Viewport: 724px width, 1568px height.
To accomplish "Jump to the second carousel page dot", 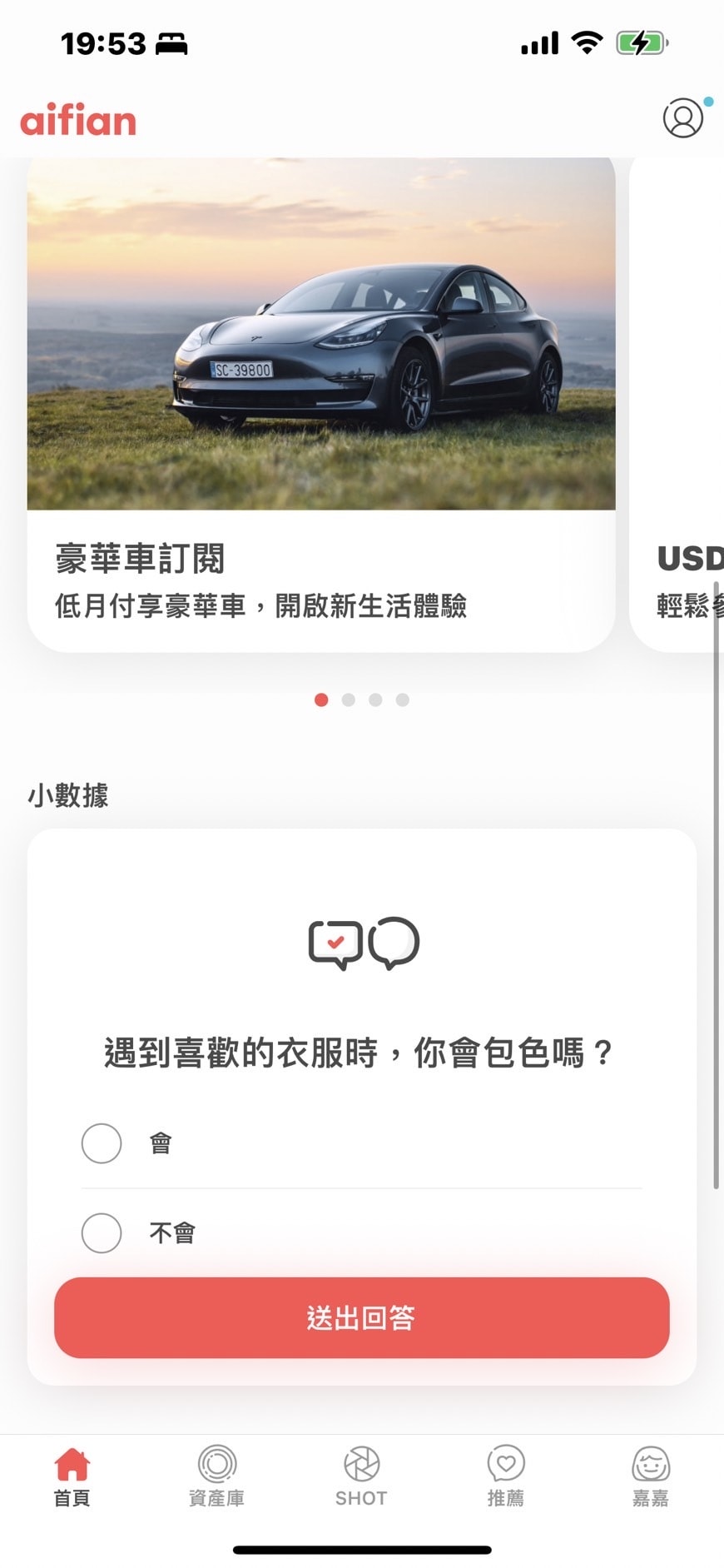I will pyautogui.click(x=349, y=699).
